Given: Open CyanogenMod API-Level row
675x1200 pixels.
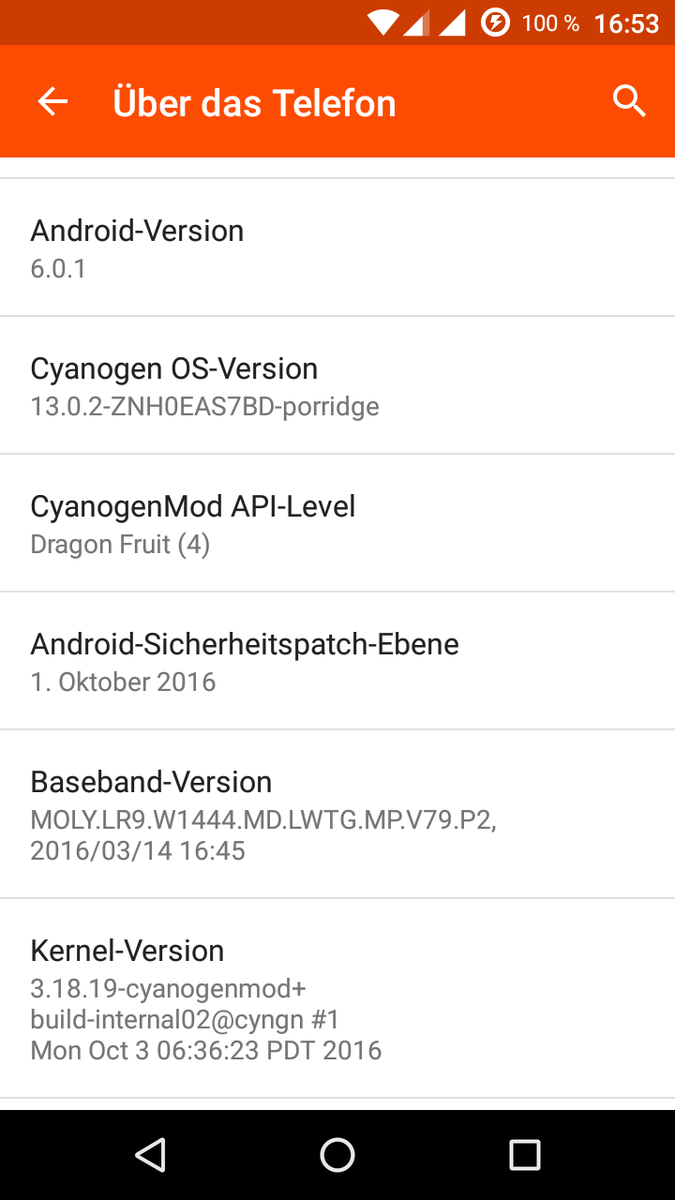Looking at the screenshot, I should tap(337, 524).
